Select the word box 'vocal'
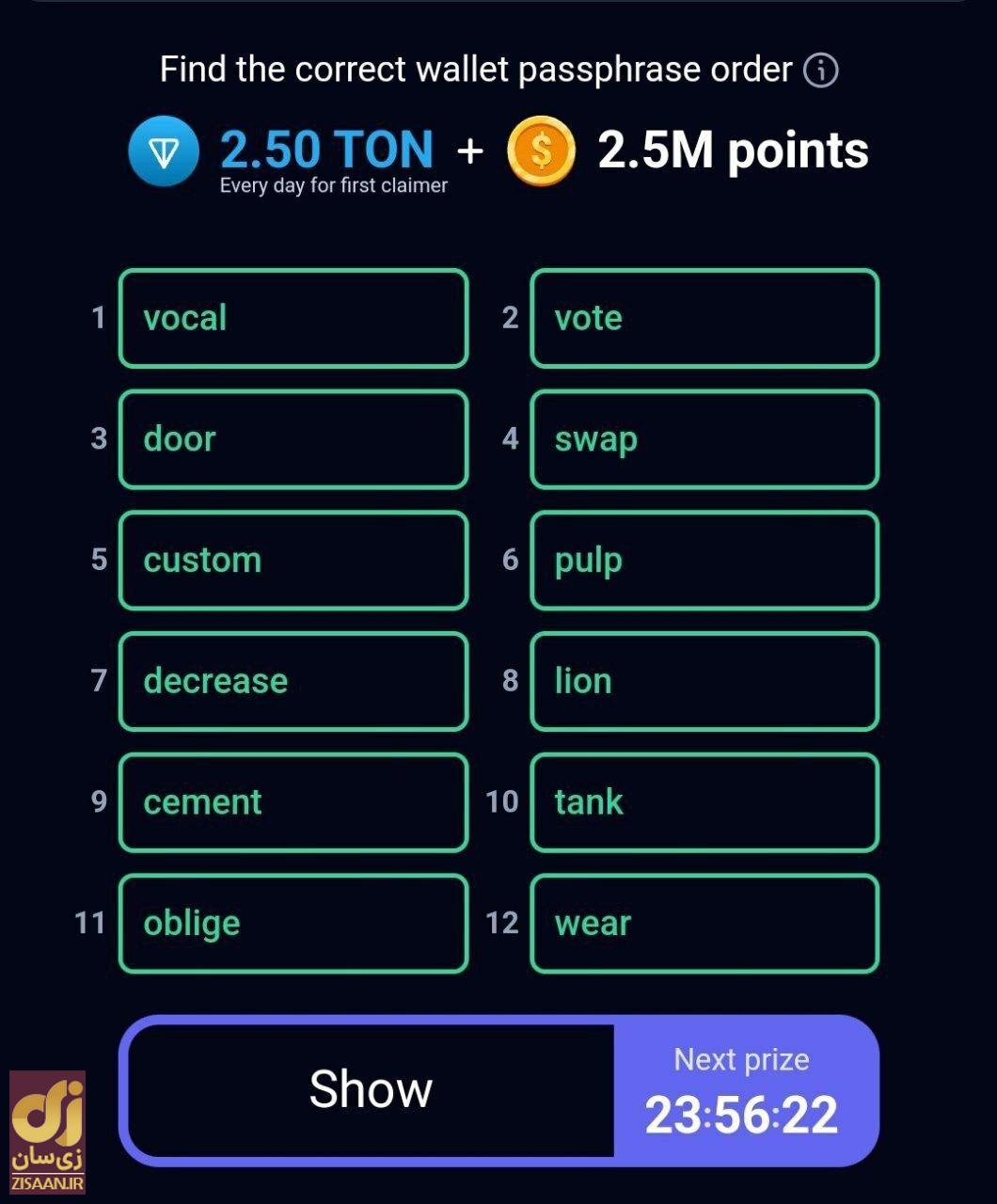 [x=293, y=318]
